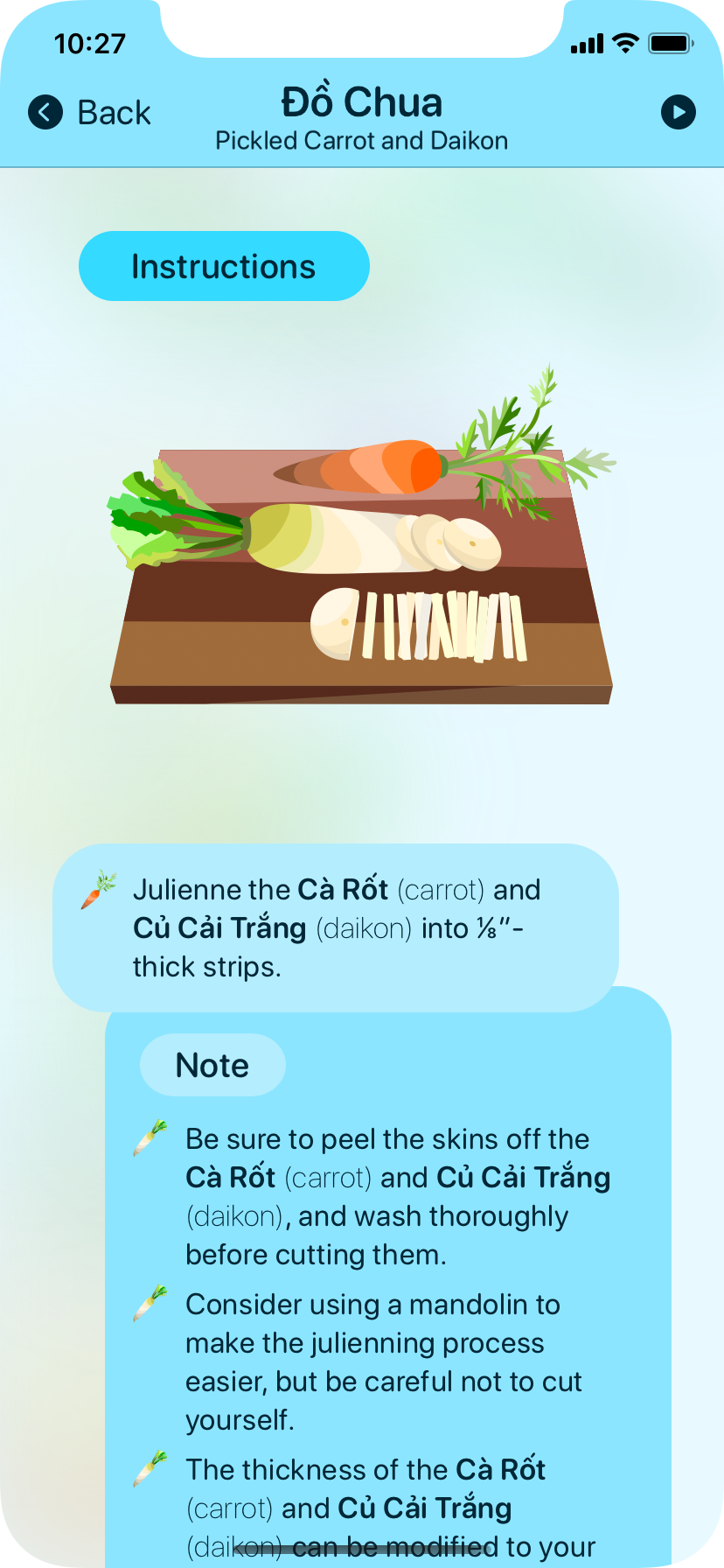
Task: Select the Instructions pill button
Action: [224, 266]
